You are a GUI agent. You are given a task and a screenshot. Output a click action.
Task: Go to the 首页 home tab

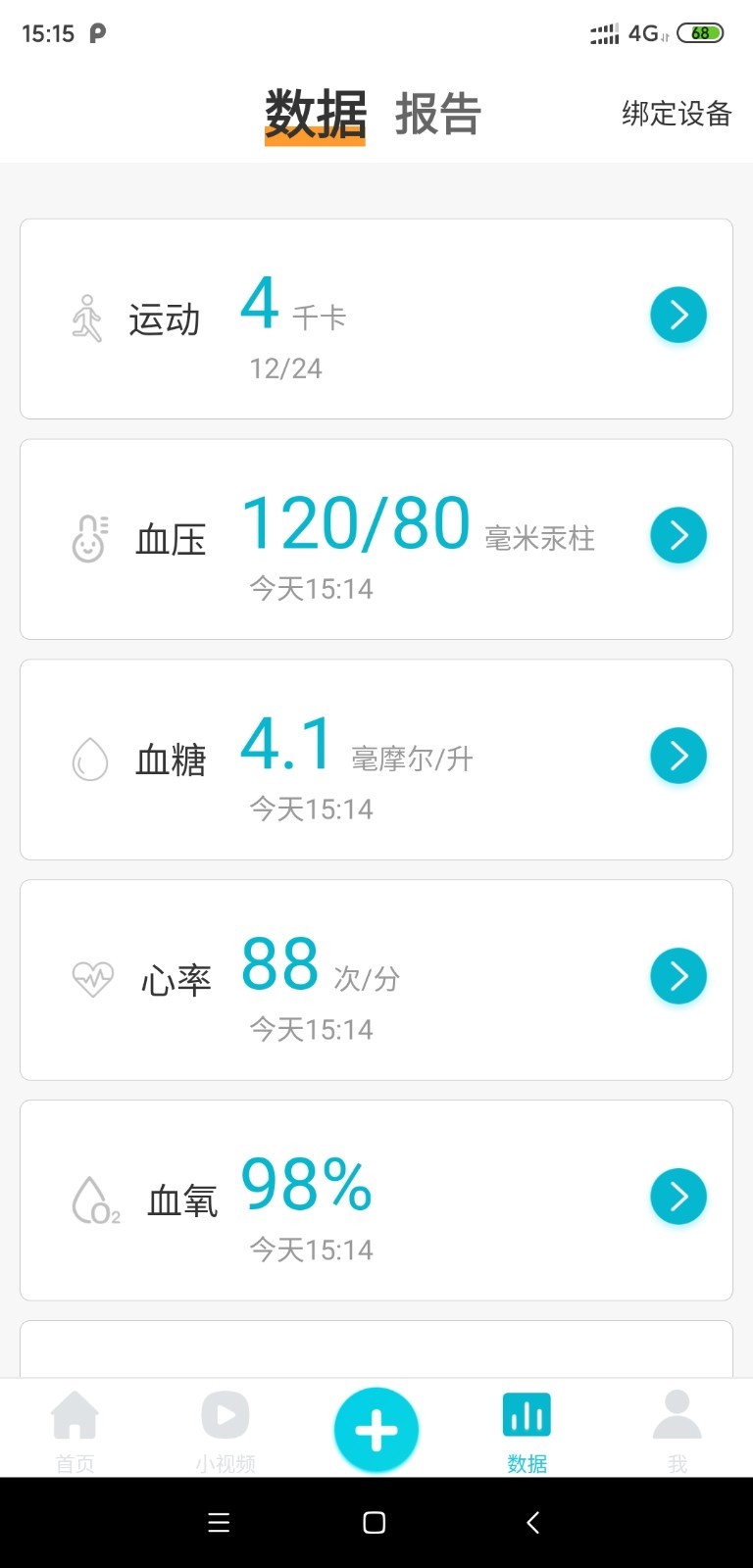pos(75,1430)
